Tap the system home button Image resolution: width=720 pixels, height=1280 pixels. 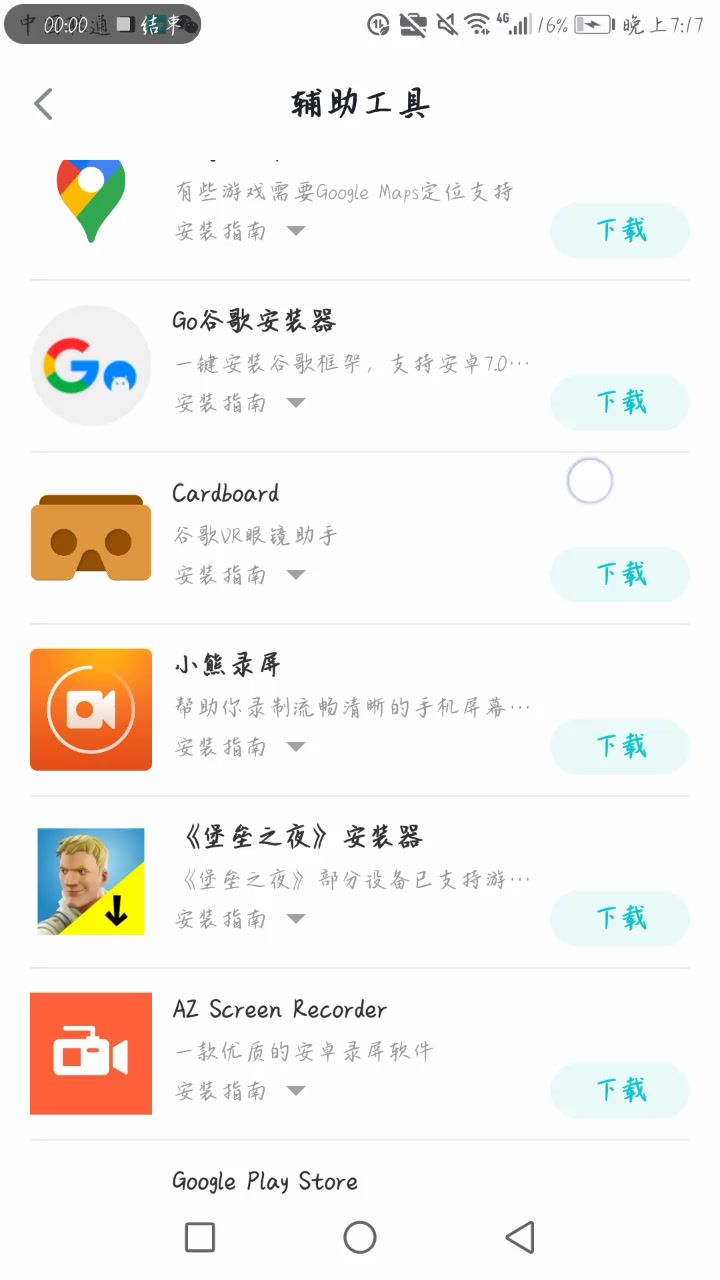pos(360,1237)
